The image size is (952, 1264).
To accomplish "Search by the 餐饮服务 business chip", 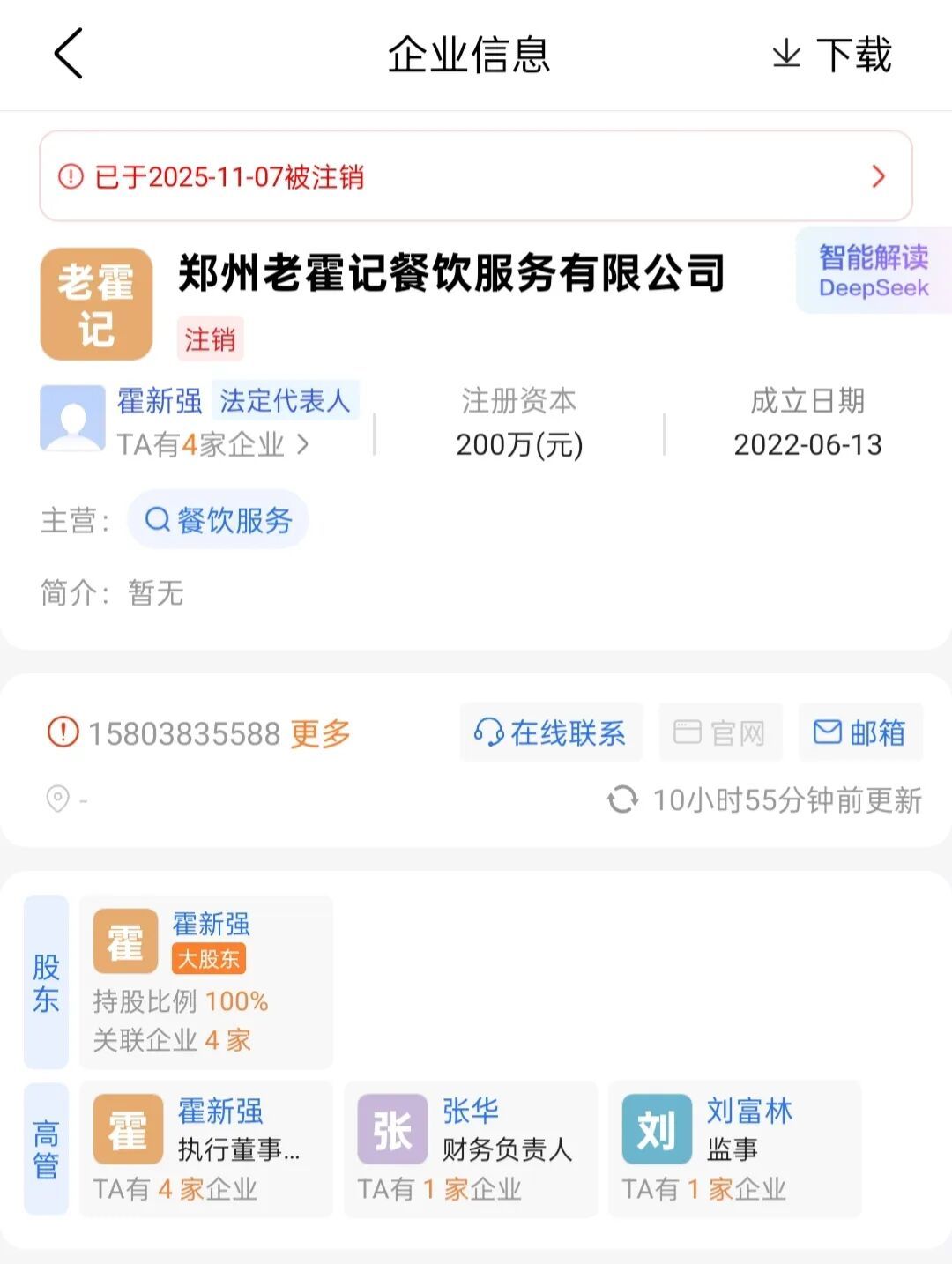I will [x=219, y=520].
